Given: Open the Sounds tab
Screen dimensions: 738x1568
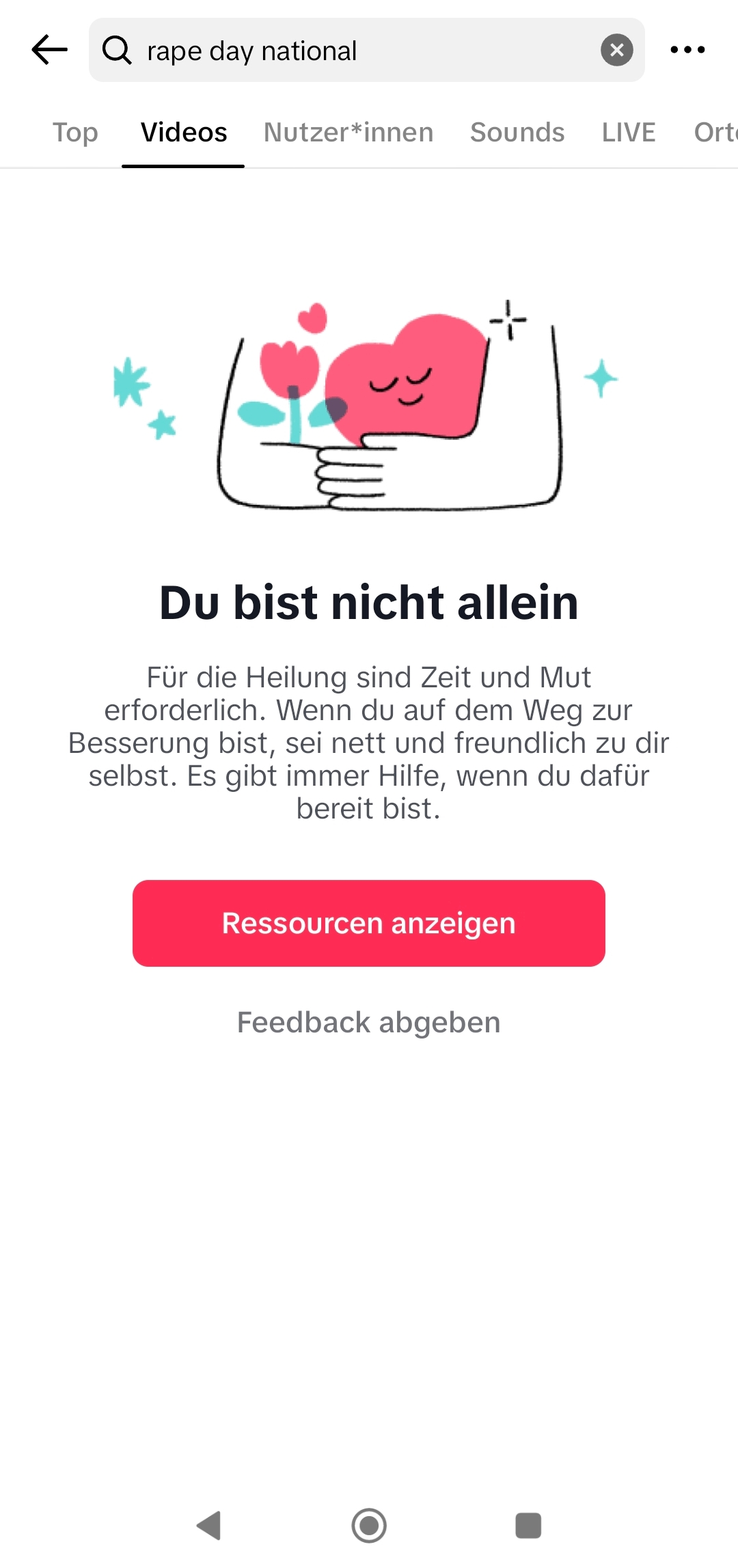Looking at the screenshot, I should click(x=517, y=133).
